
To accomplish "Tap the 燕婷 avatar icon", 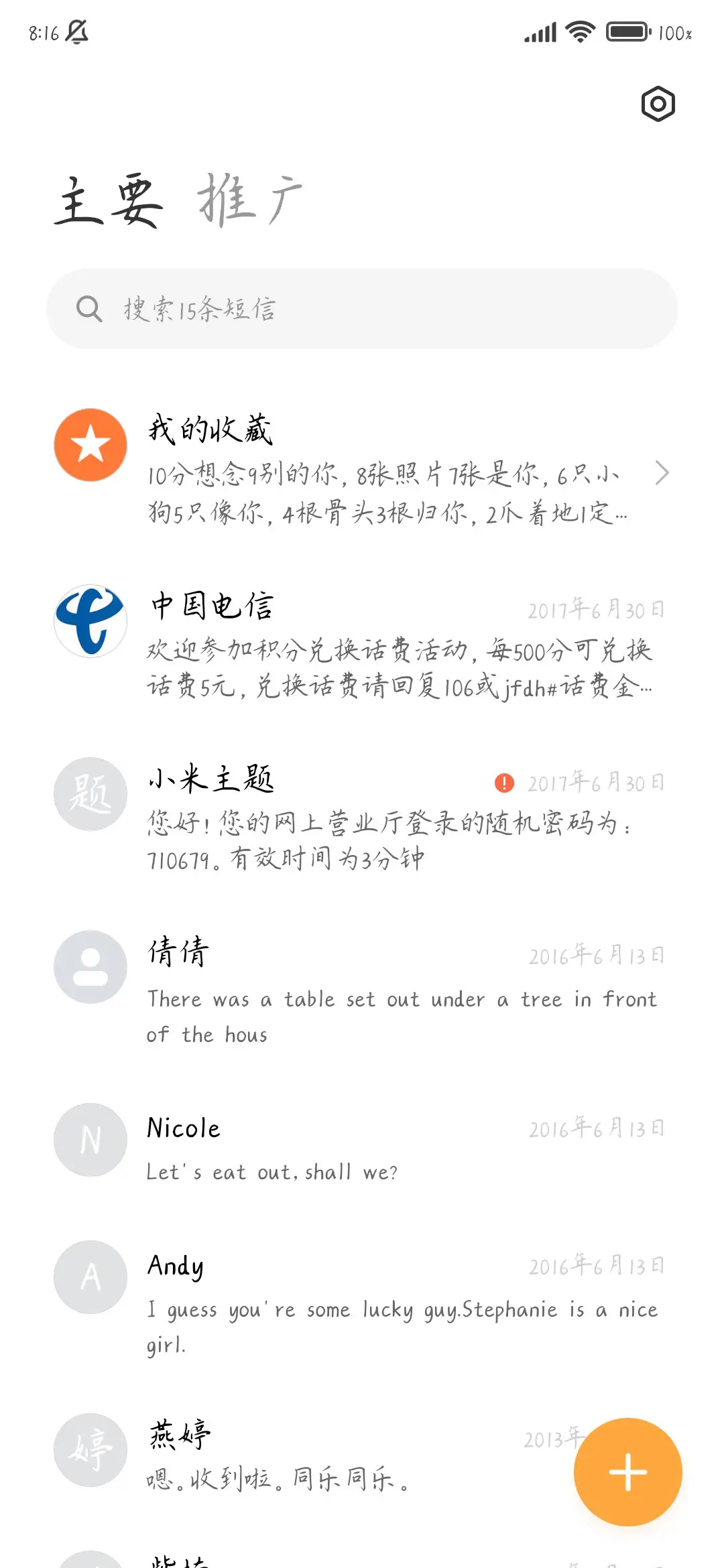I will (90, 1449).
